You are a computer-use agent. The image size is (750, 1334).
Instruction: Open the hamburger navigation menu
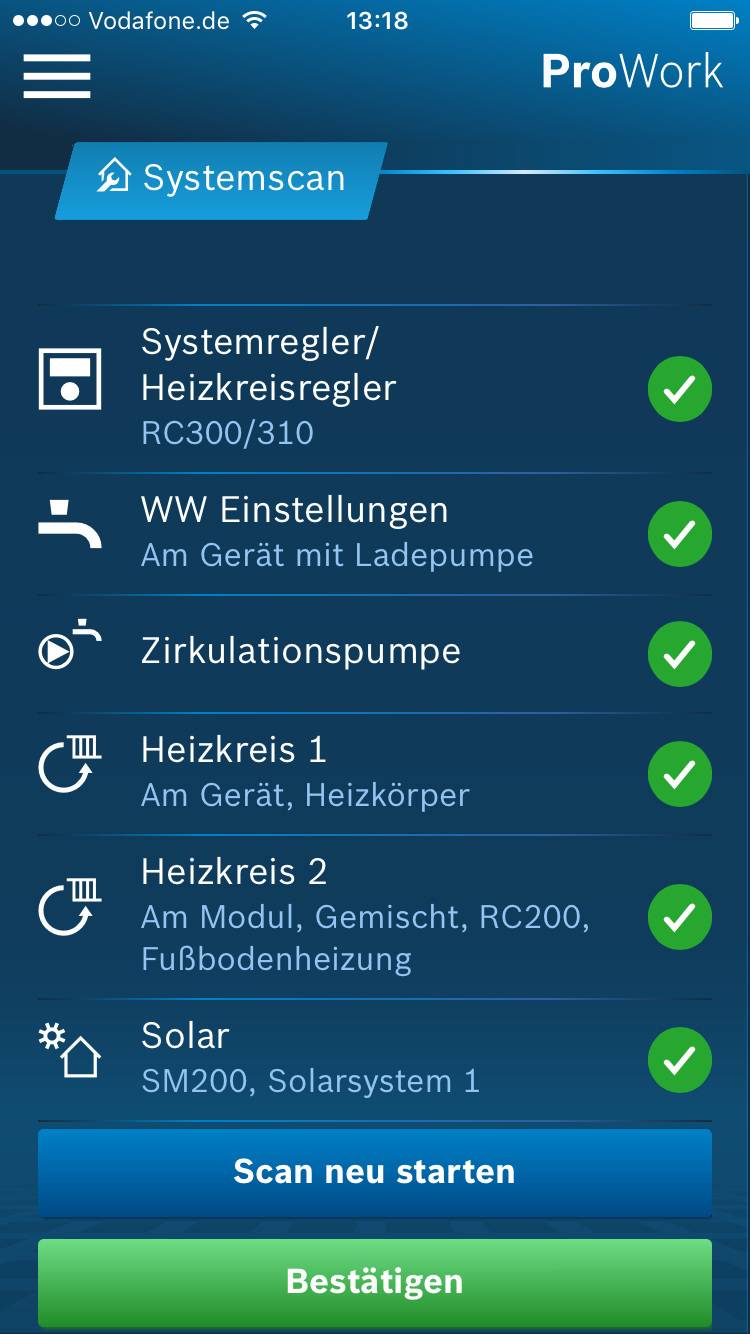click(56, 76)
